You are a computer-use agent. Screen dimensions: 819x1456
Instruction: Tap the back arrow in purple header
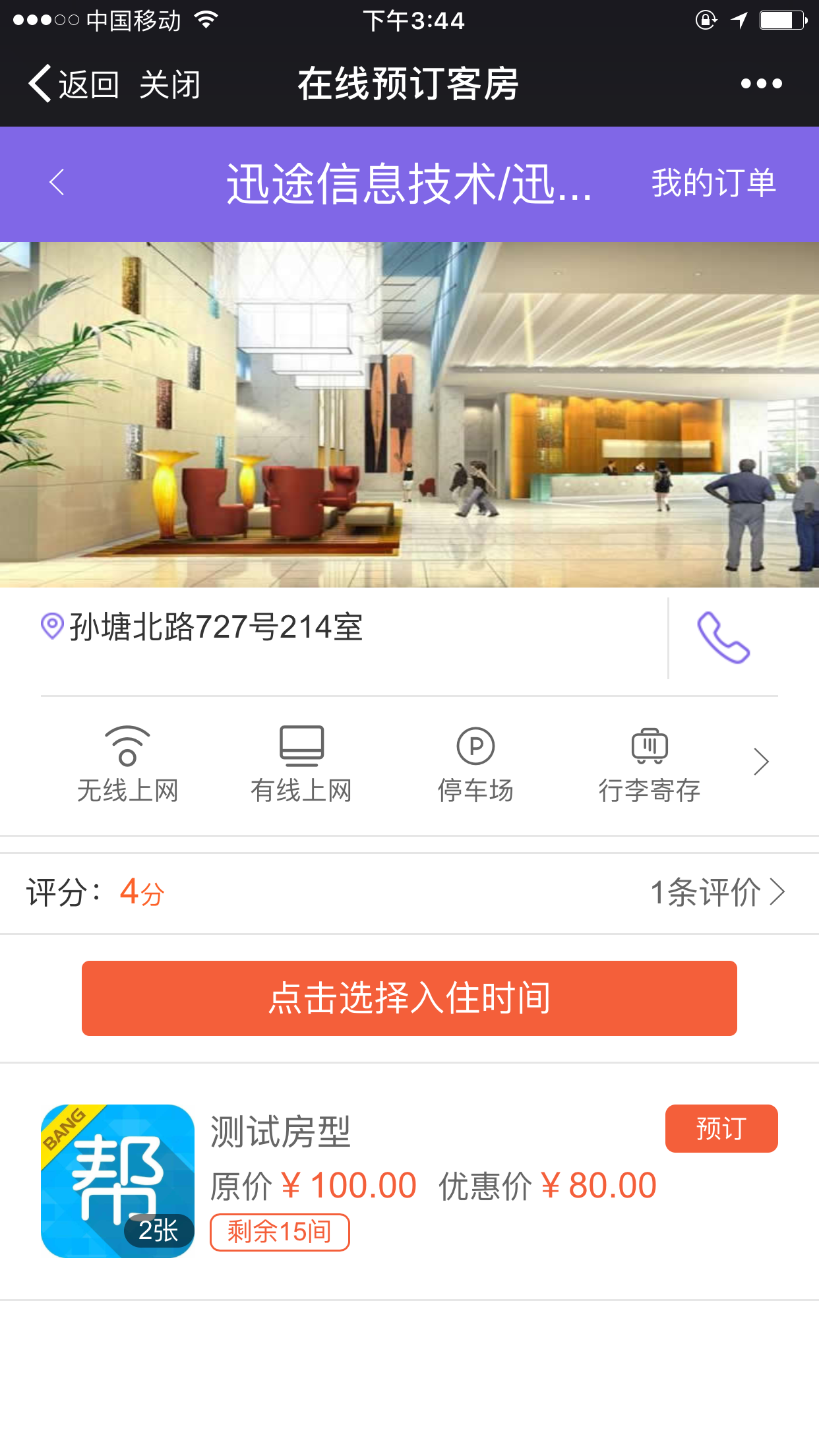pyautogui.click(x=57, y=183)
